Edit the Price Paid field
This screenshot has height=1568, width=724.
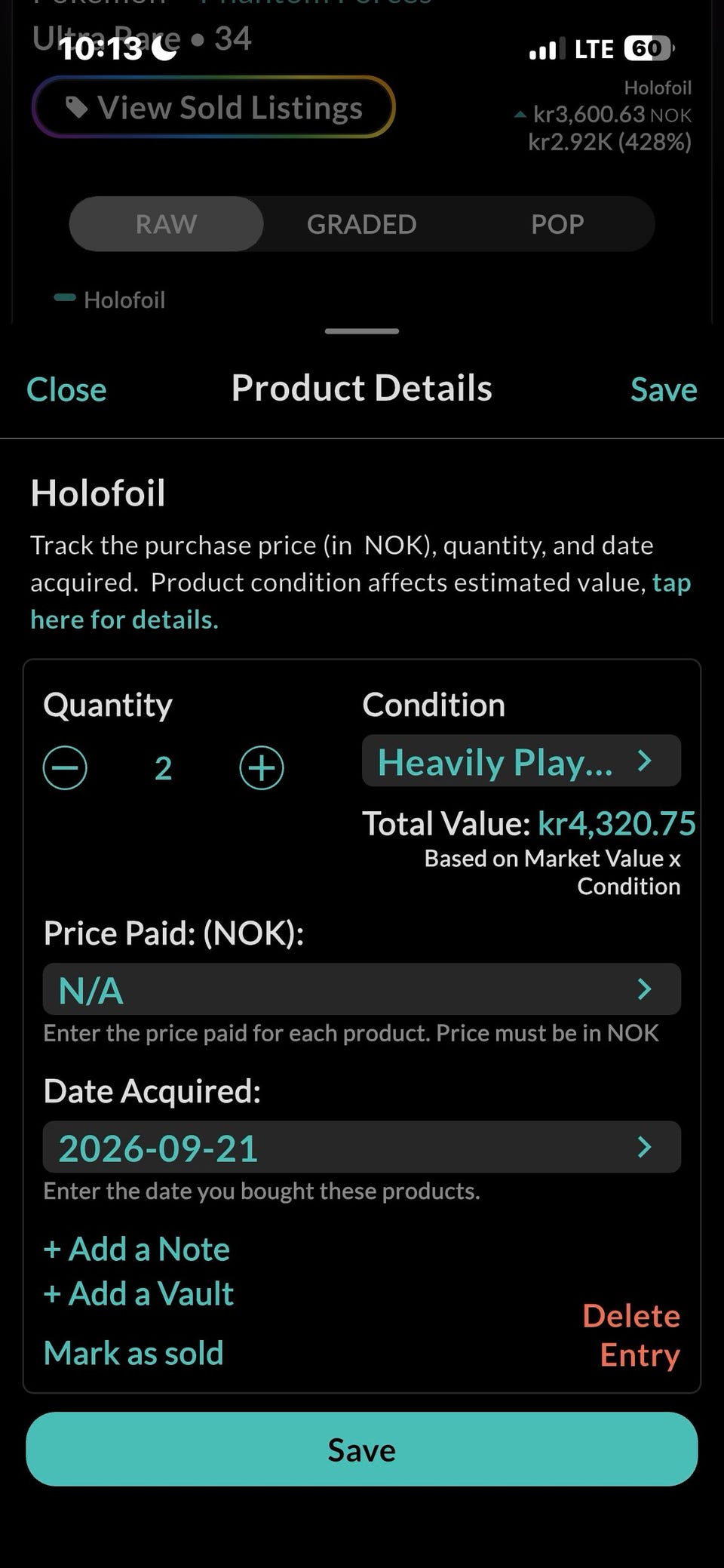point(362,989)
